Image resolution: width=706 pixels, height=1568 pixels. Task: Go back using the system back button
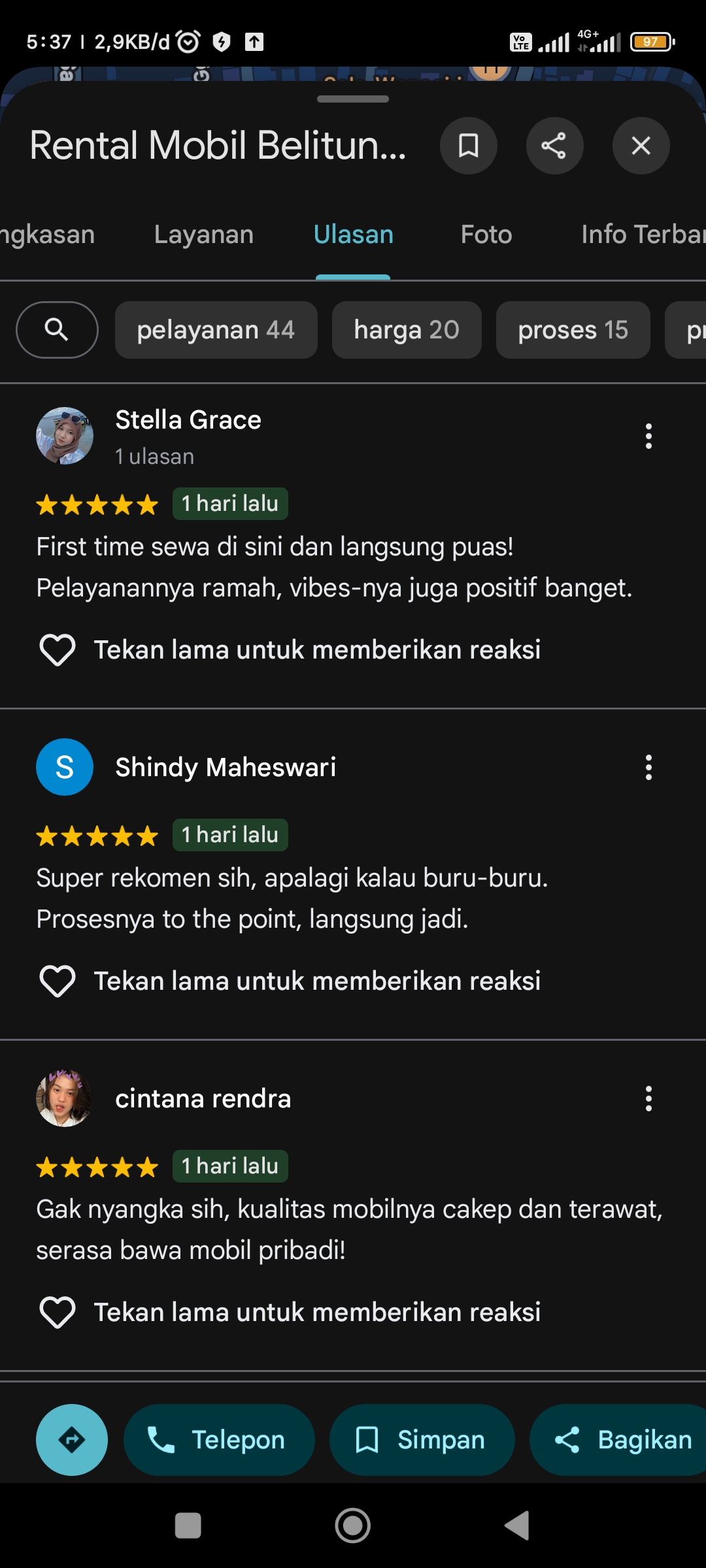tap(517, 1526)
